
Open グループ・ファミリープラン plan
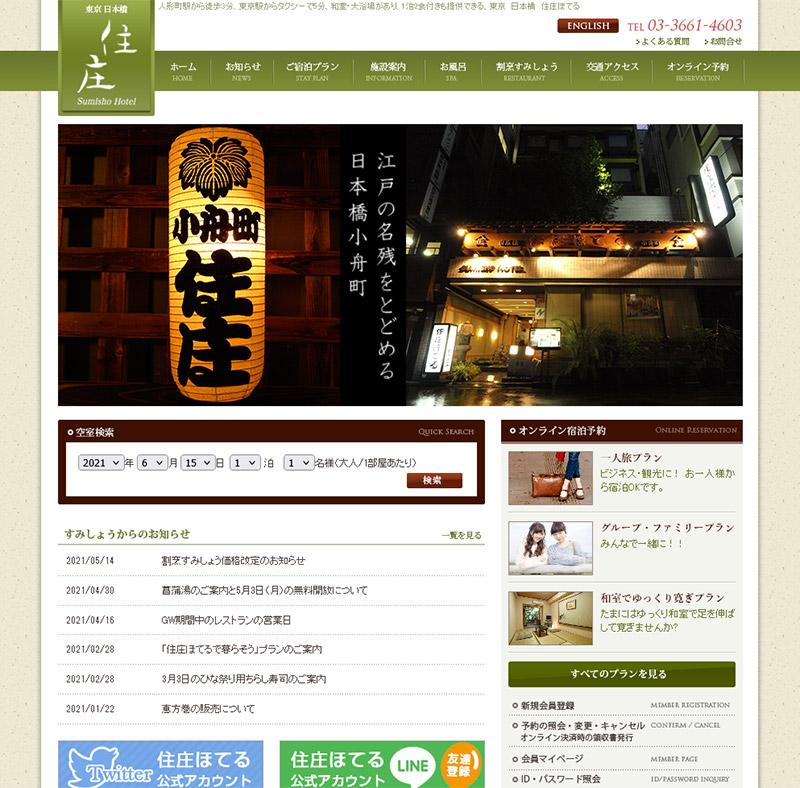tap(667, 527)
